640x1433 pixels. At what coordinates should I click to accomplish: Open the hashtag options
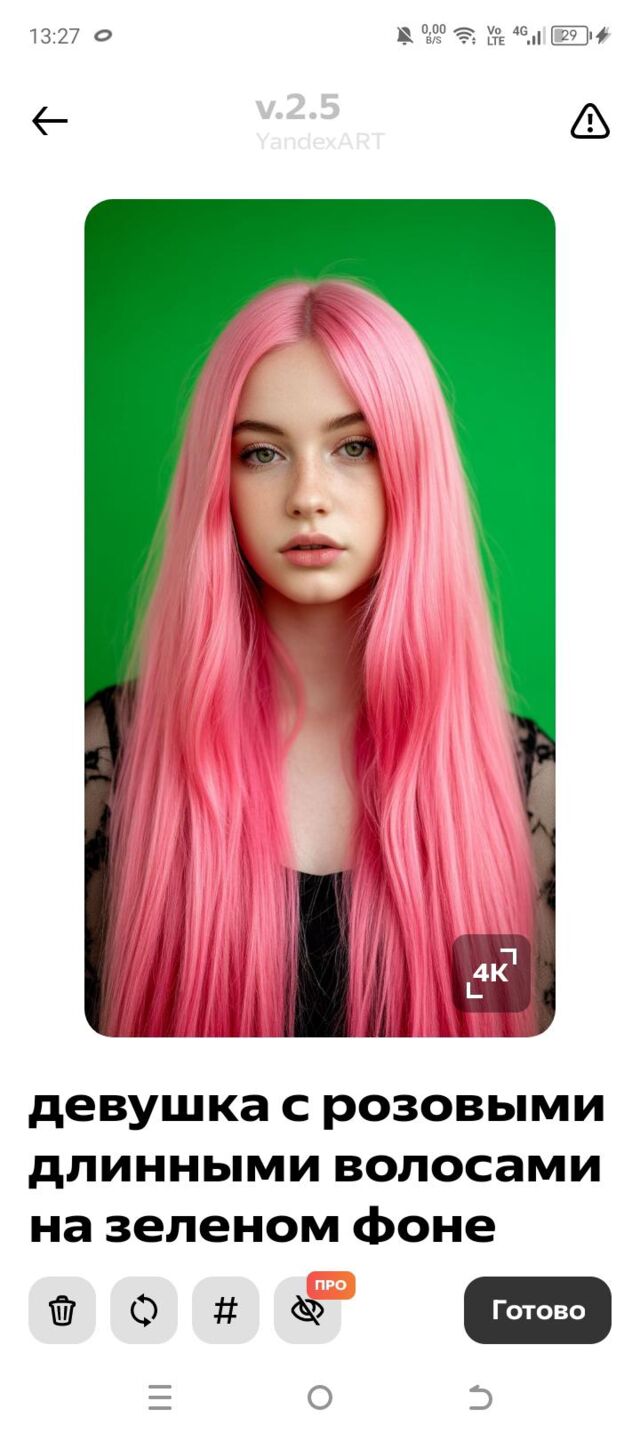(x=226, y=1310)
